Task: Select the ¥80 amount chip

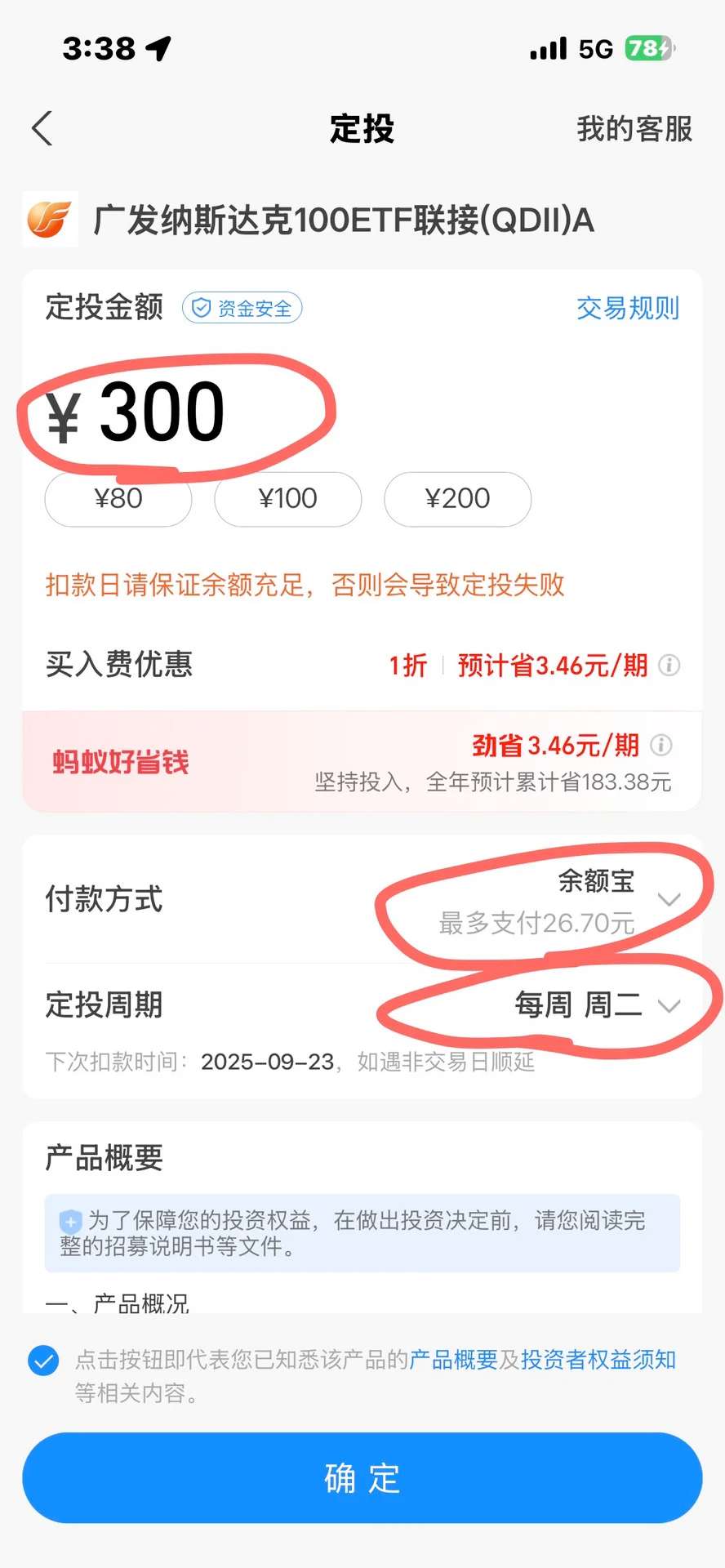Action: pyautogui.click(x=118, y=499)
